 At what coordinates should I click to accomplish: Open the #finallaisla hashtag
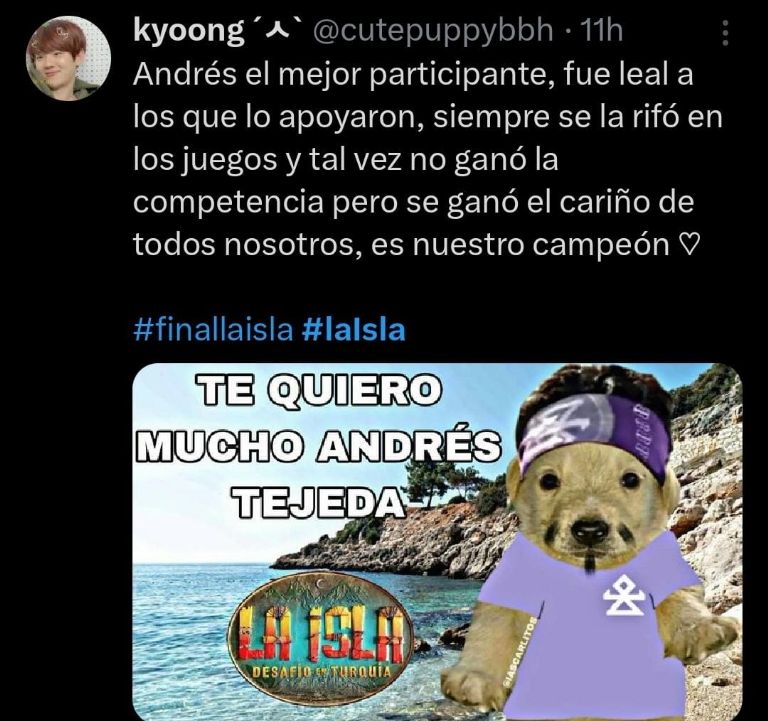[212, 330]
